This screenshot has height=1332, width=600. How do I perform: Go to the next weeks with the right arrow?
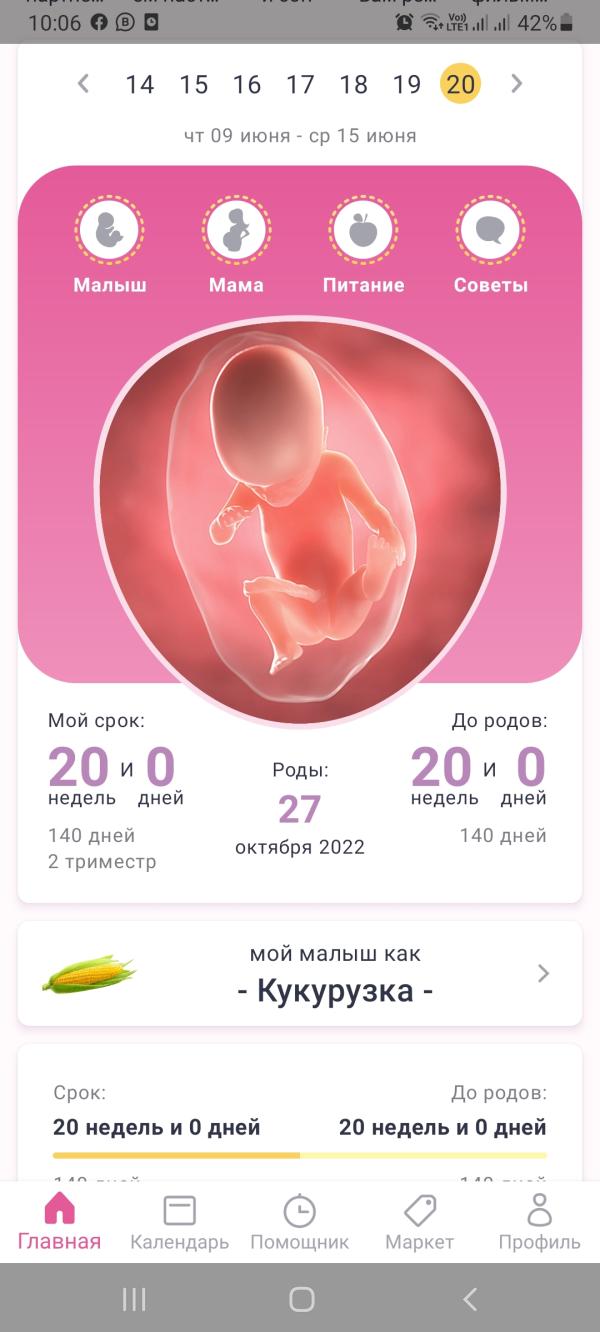516,84
